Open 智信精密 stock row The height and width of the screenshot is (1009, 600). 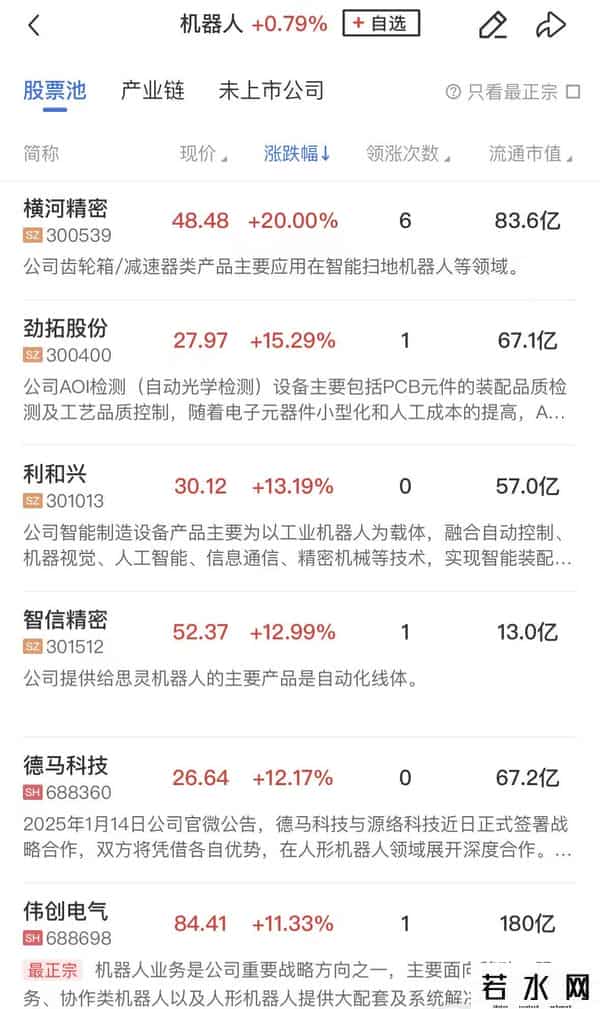click(x=66, y=620)
